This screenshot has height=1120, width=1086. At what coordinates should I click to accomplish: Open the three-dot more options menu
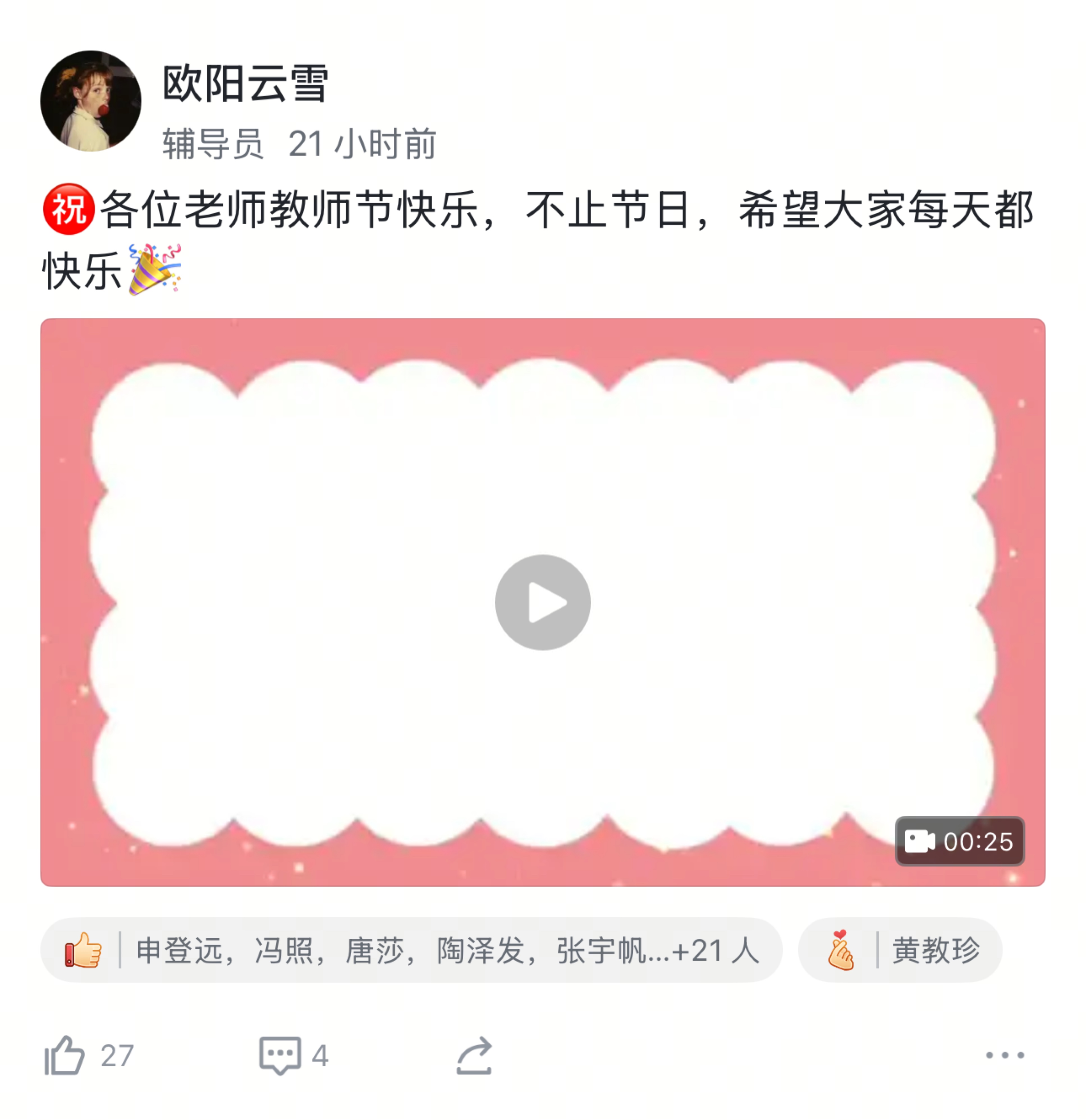pyautogui.click(x=1005, y=1055)
